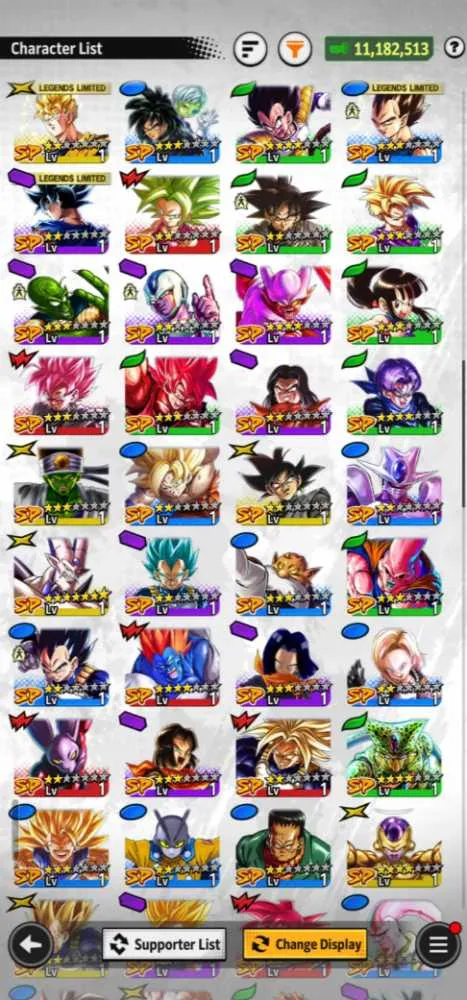Go back with the arrow button
This screenshot has height=1000, width=467.
coord(31,945)
